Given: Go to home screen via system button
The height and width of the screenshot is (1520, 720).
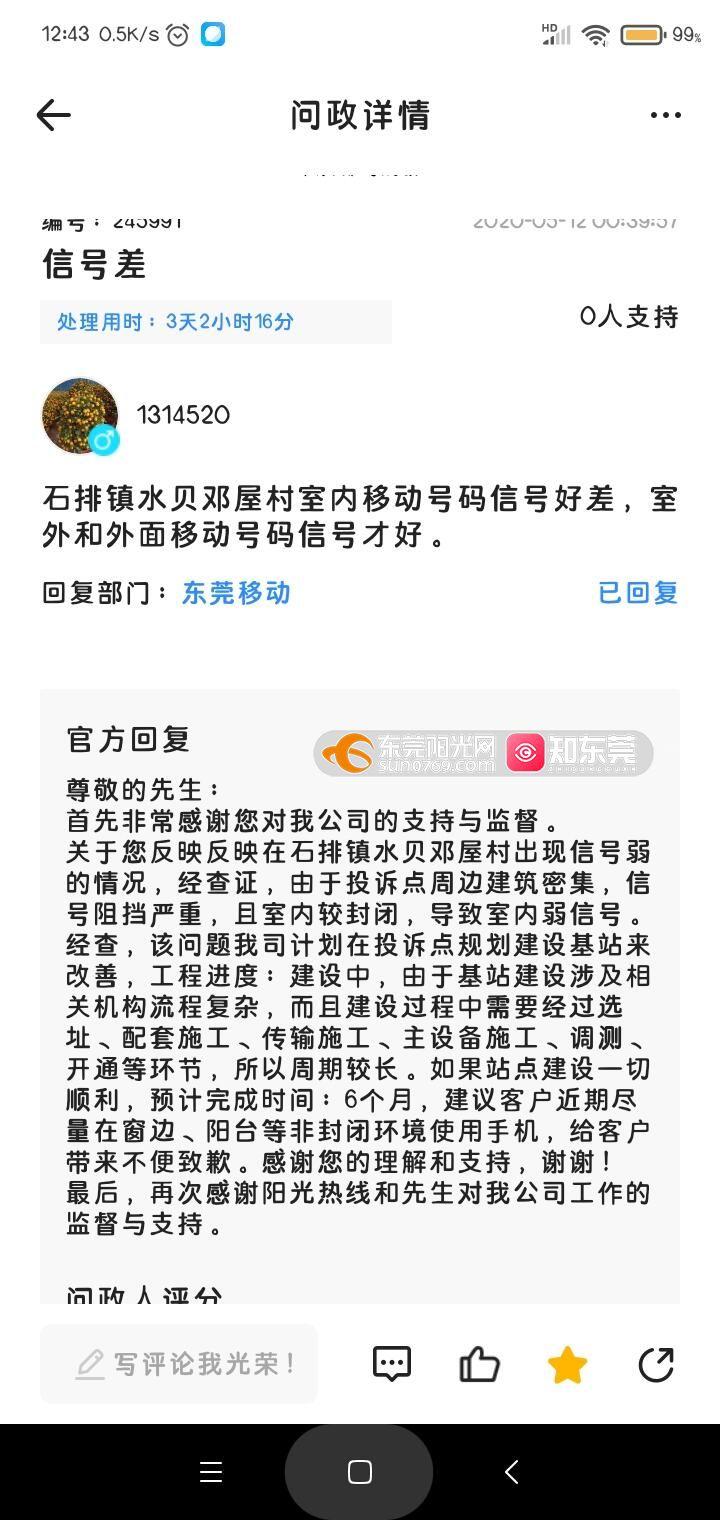Looking at the screenshot, I should pos(359,1472).
